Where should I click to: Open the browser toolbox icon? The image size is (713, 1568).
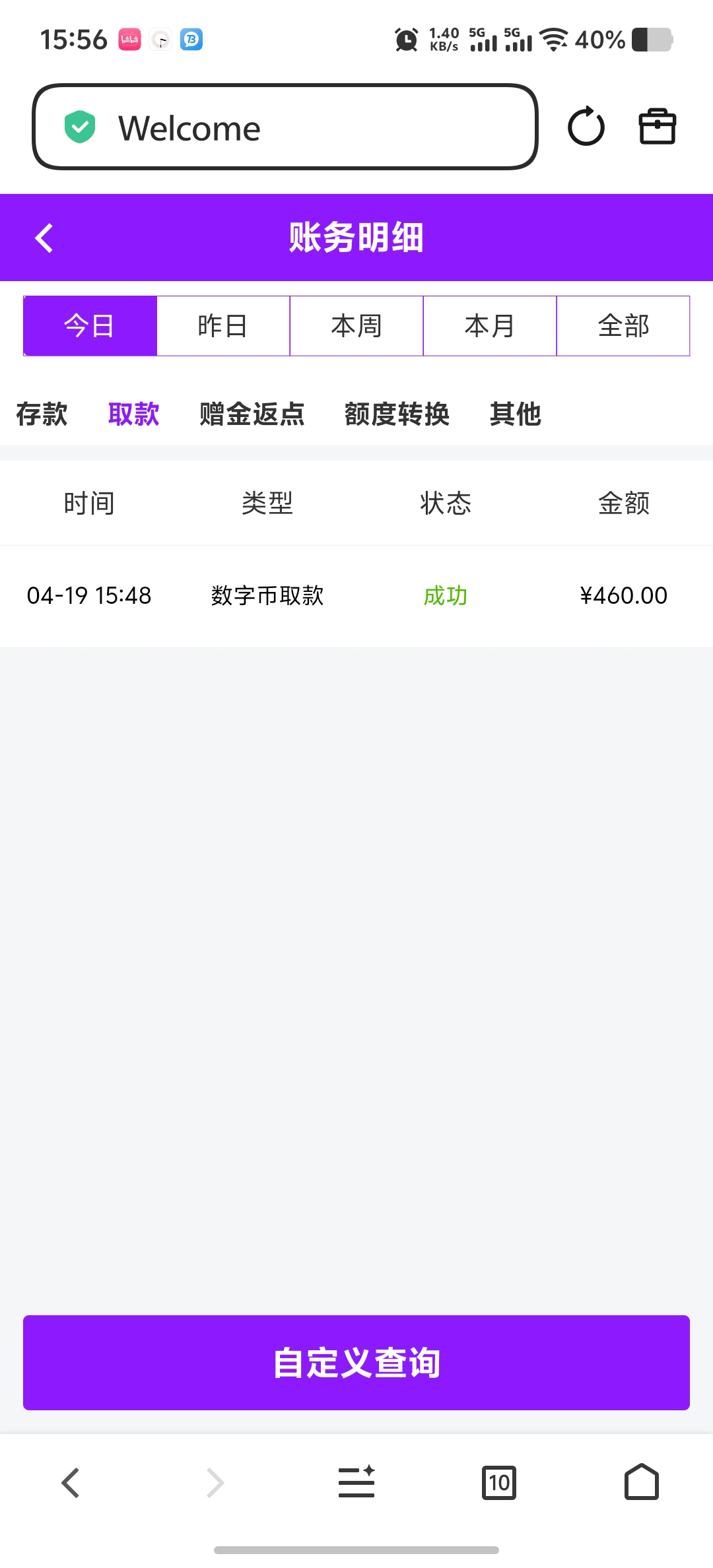(x=657, y=127)
